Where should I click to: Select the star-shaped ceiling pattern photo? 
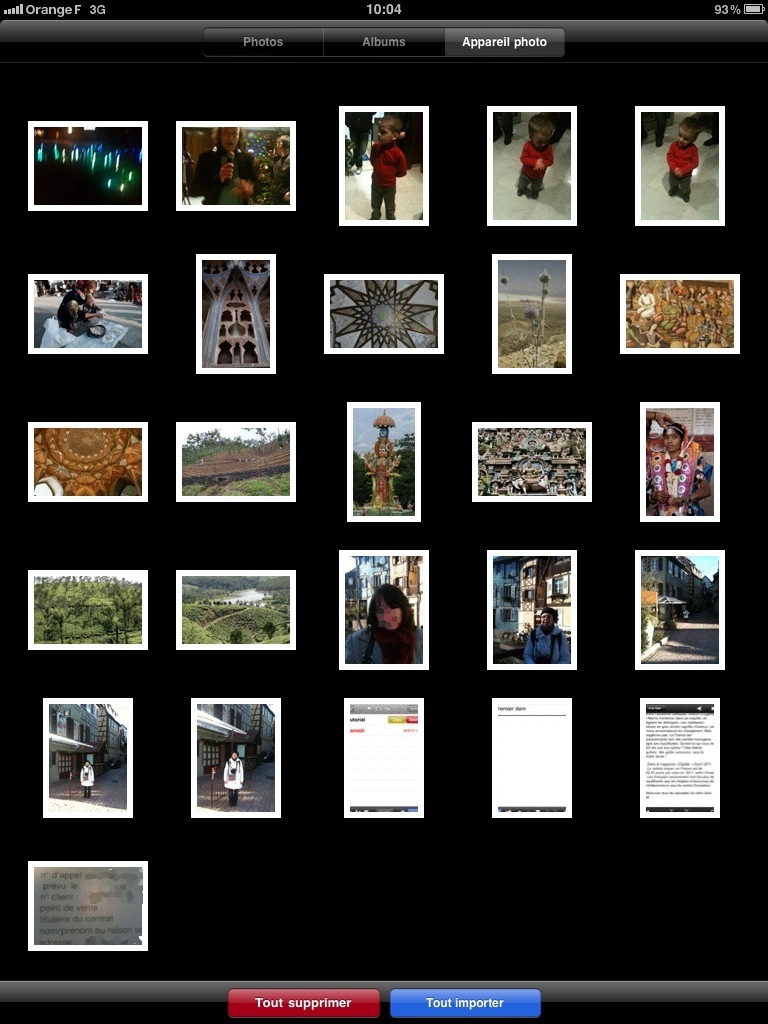click(x=384, y=314)
